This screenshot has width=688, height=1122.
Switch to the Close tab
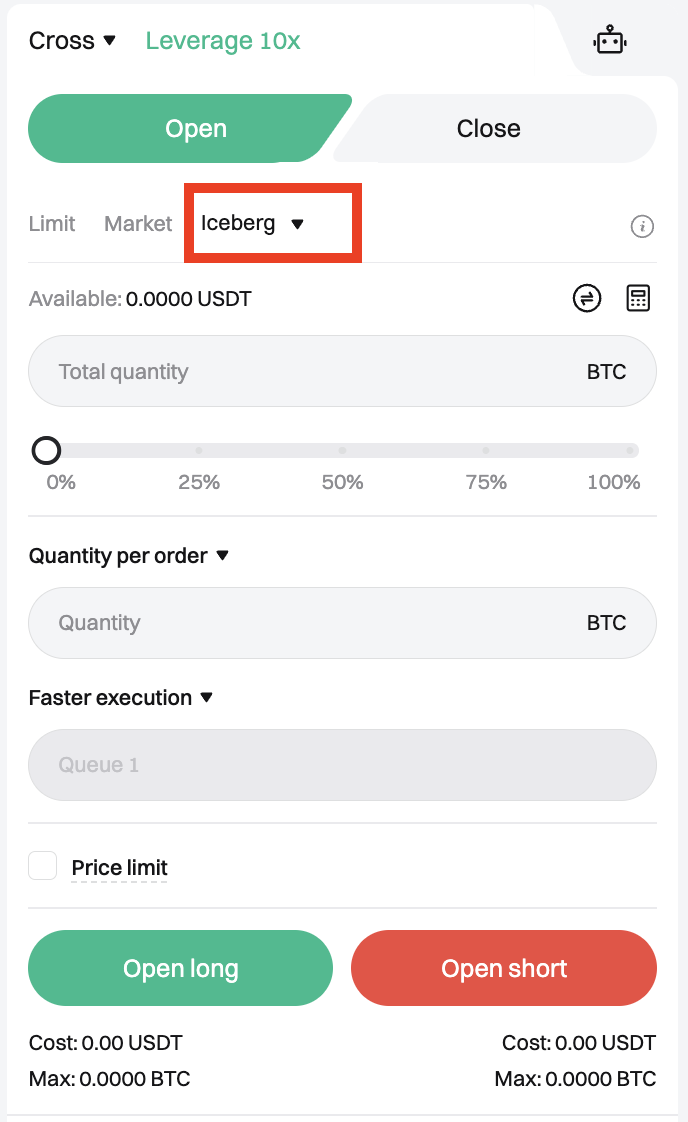coord(488,129)
